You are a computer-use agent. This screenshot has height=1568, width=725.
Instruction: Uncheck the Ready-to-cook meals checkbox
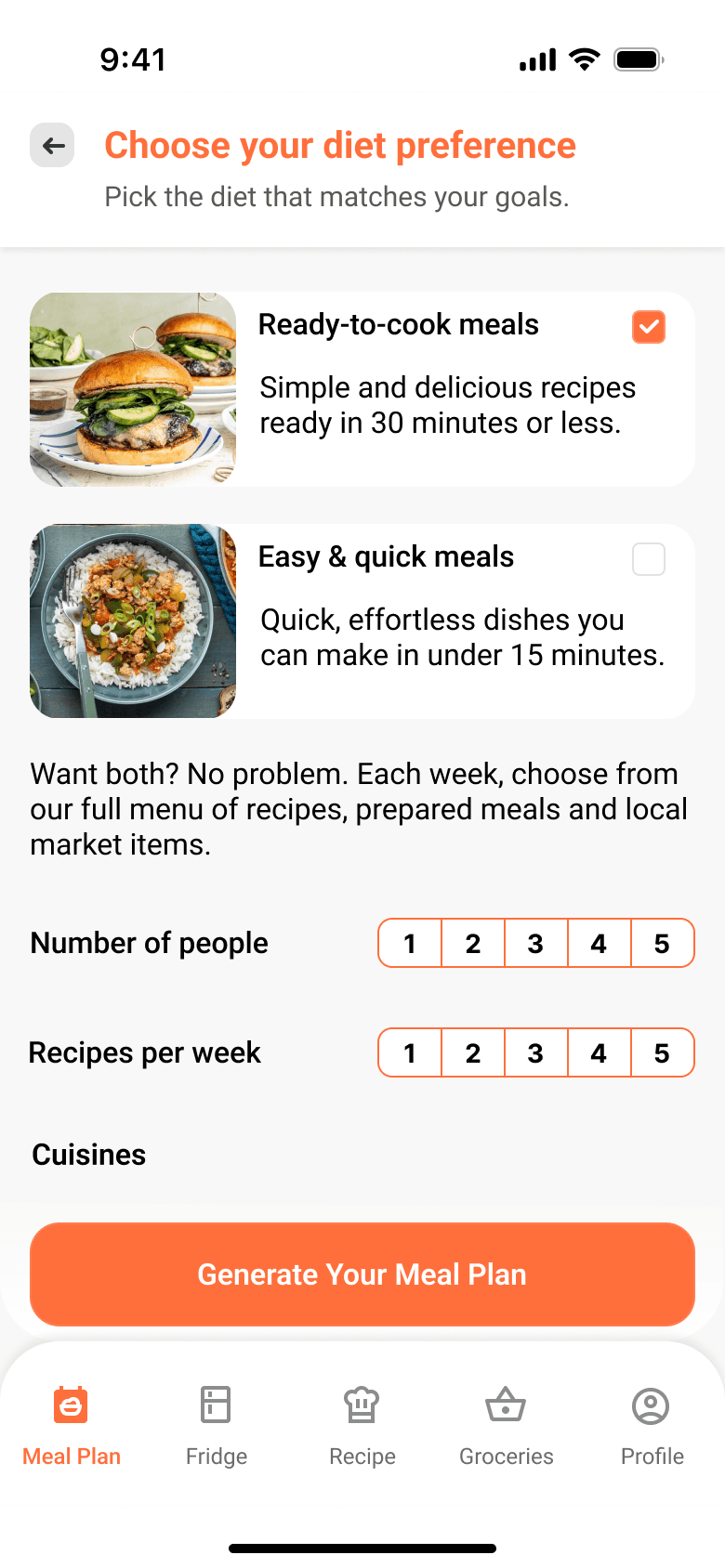(x=649, y=327)
